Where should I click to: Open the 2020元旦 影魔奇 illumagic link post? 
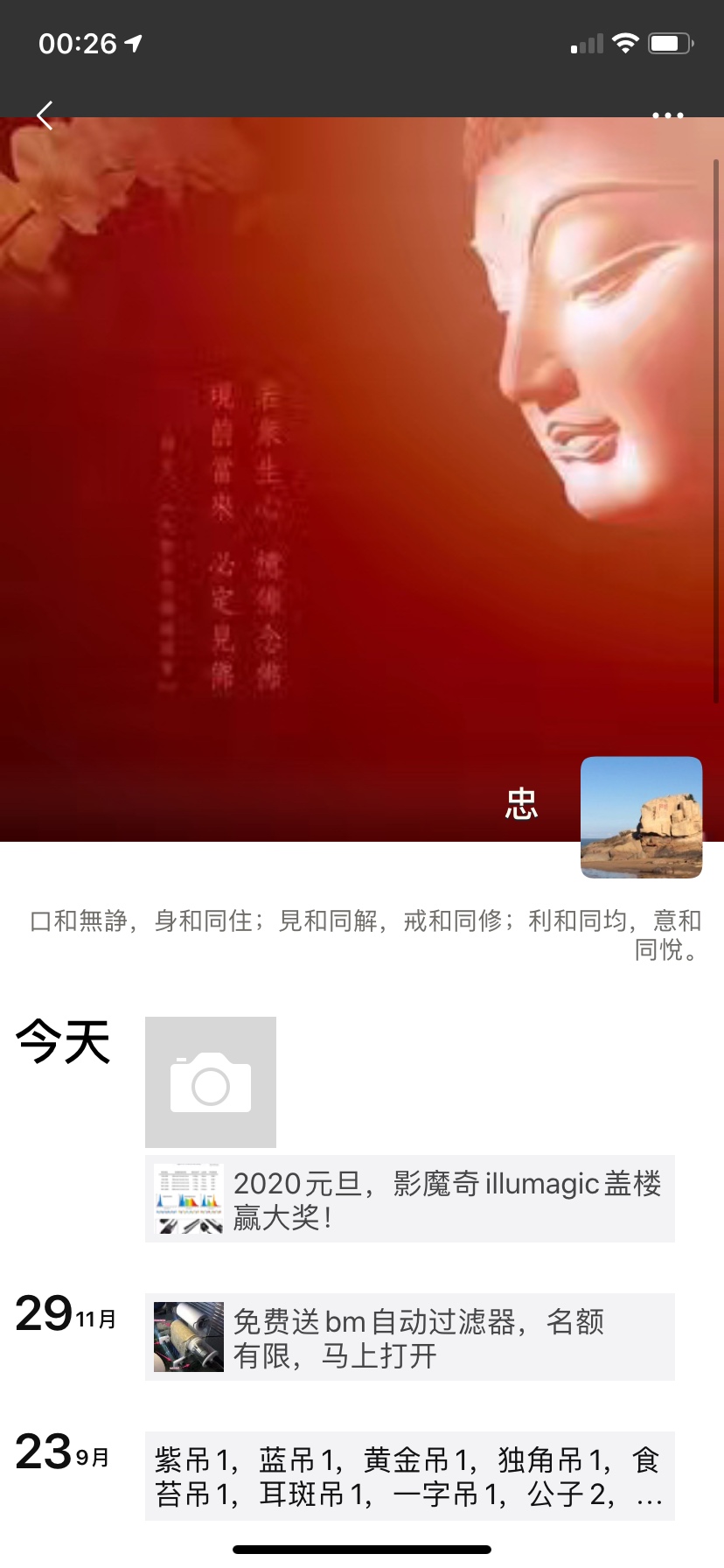click(409, 1199)
